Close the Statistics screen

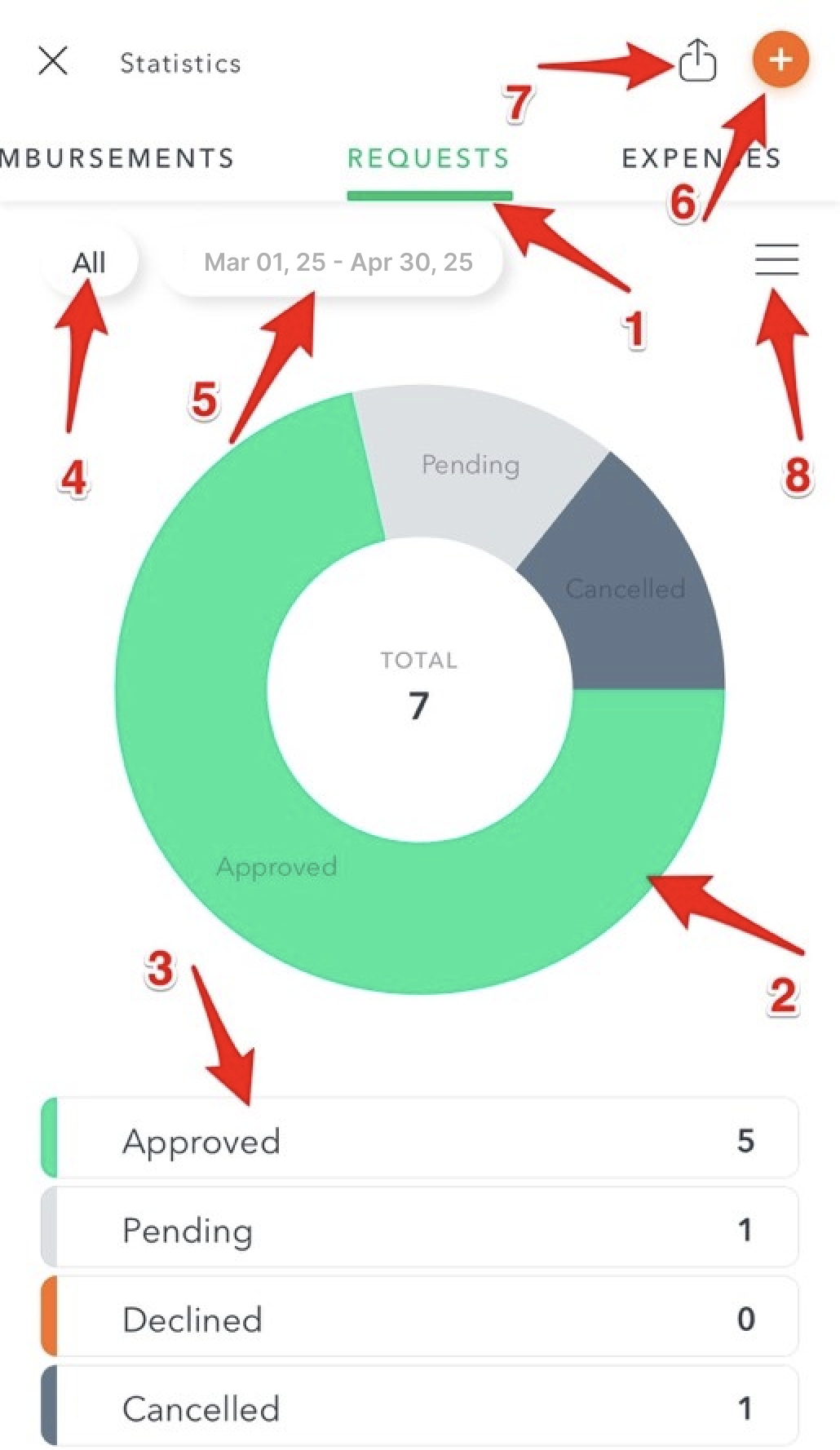tap(53, 61)
